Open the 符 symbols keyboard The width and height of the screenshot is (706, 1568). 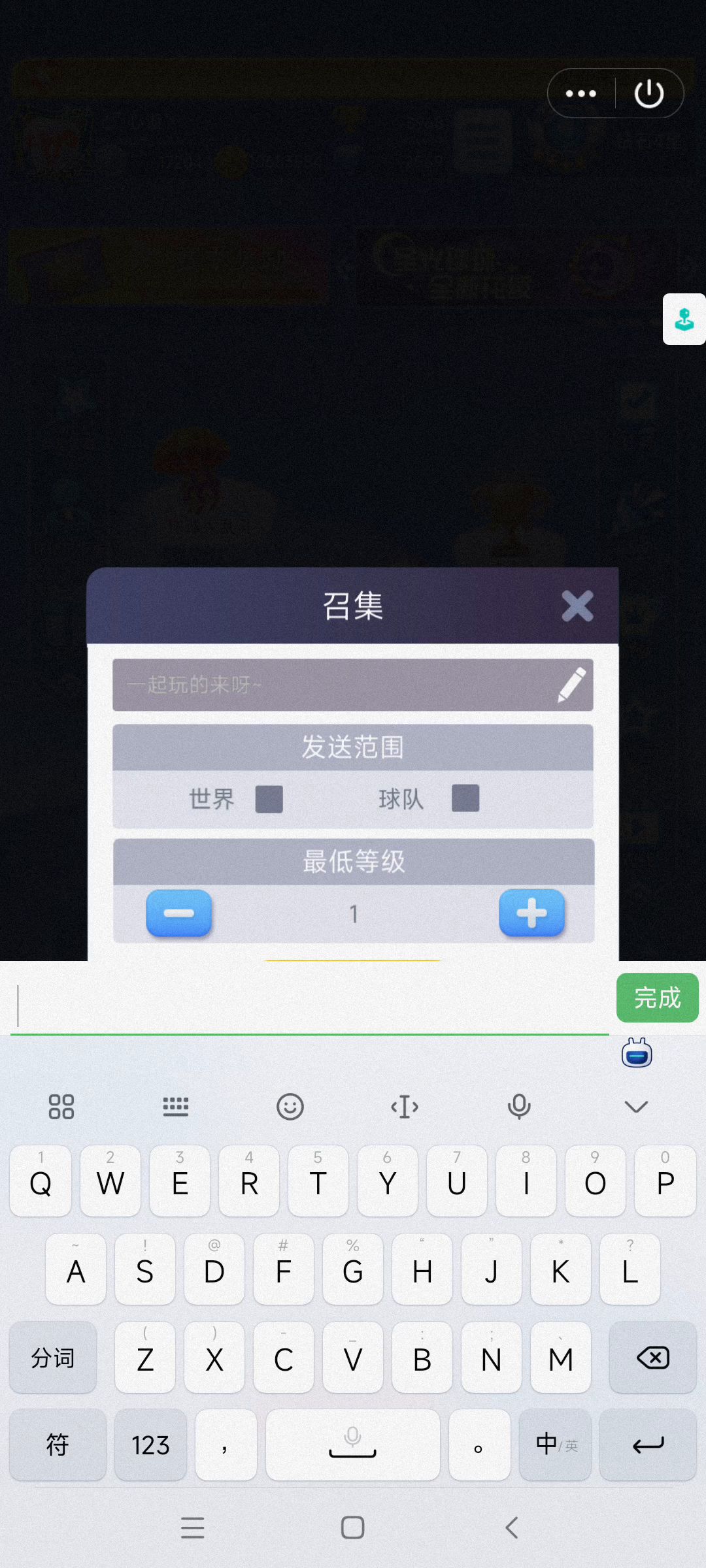(58, 1445)
